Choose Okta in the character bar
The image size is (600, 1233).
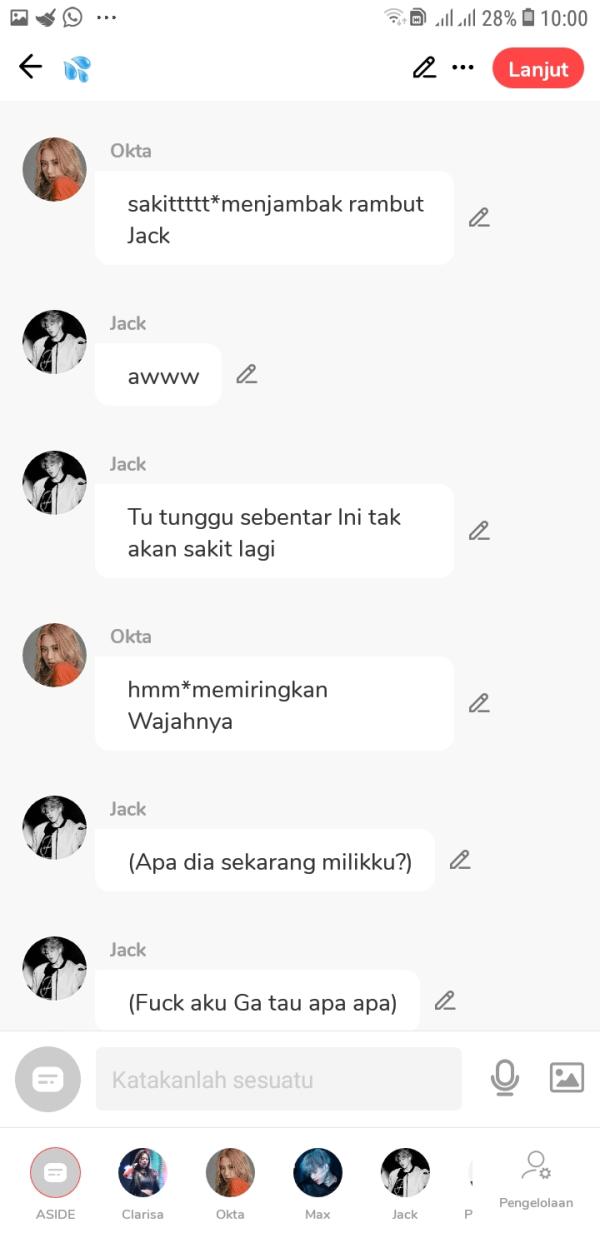[230, 1174]
